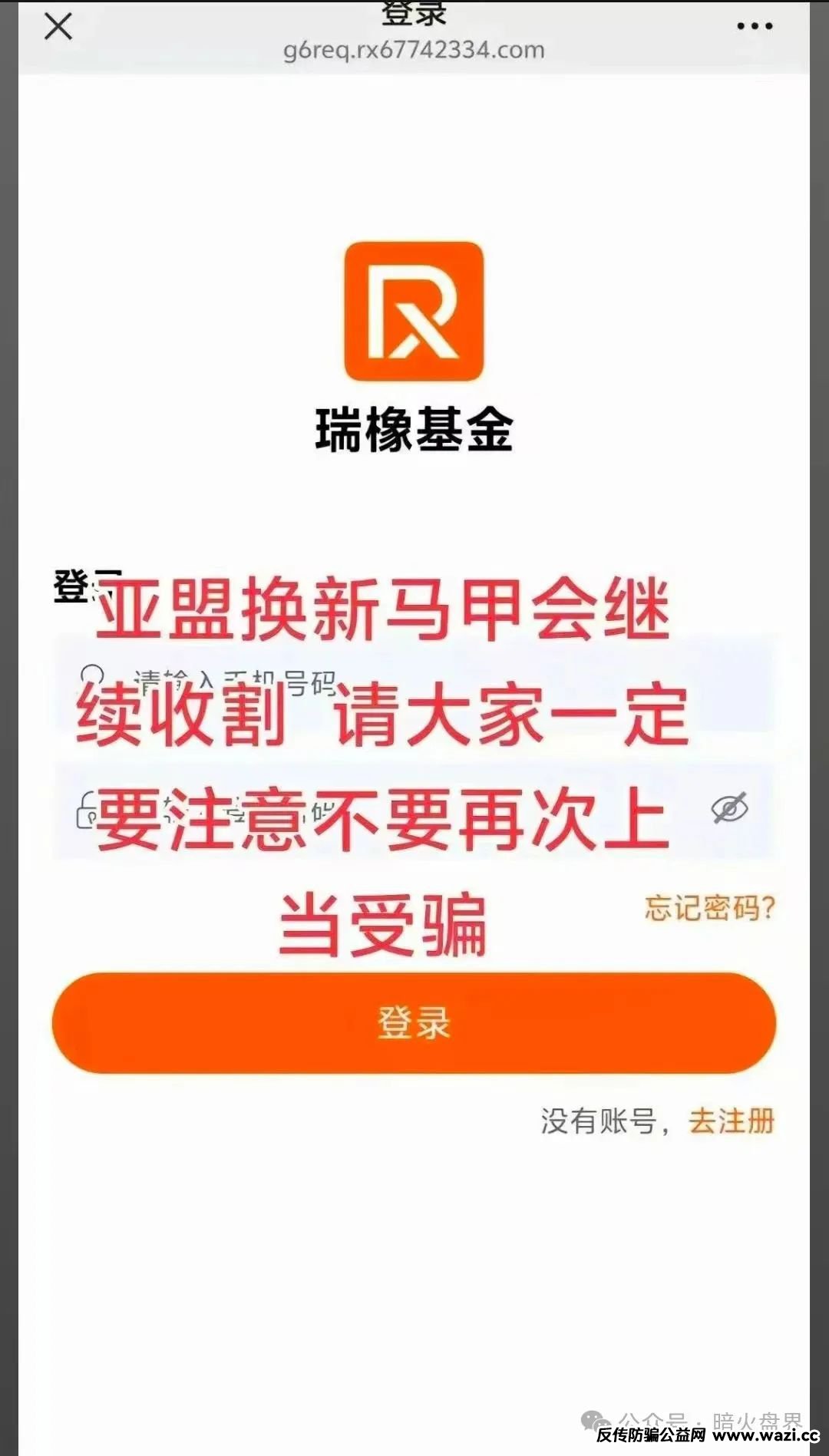This screenshot has height=1456, width=829.
Task: Open the 忘记密码 link
Action: [x=709, y=908]
